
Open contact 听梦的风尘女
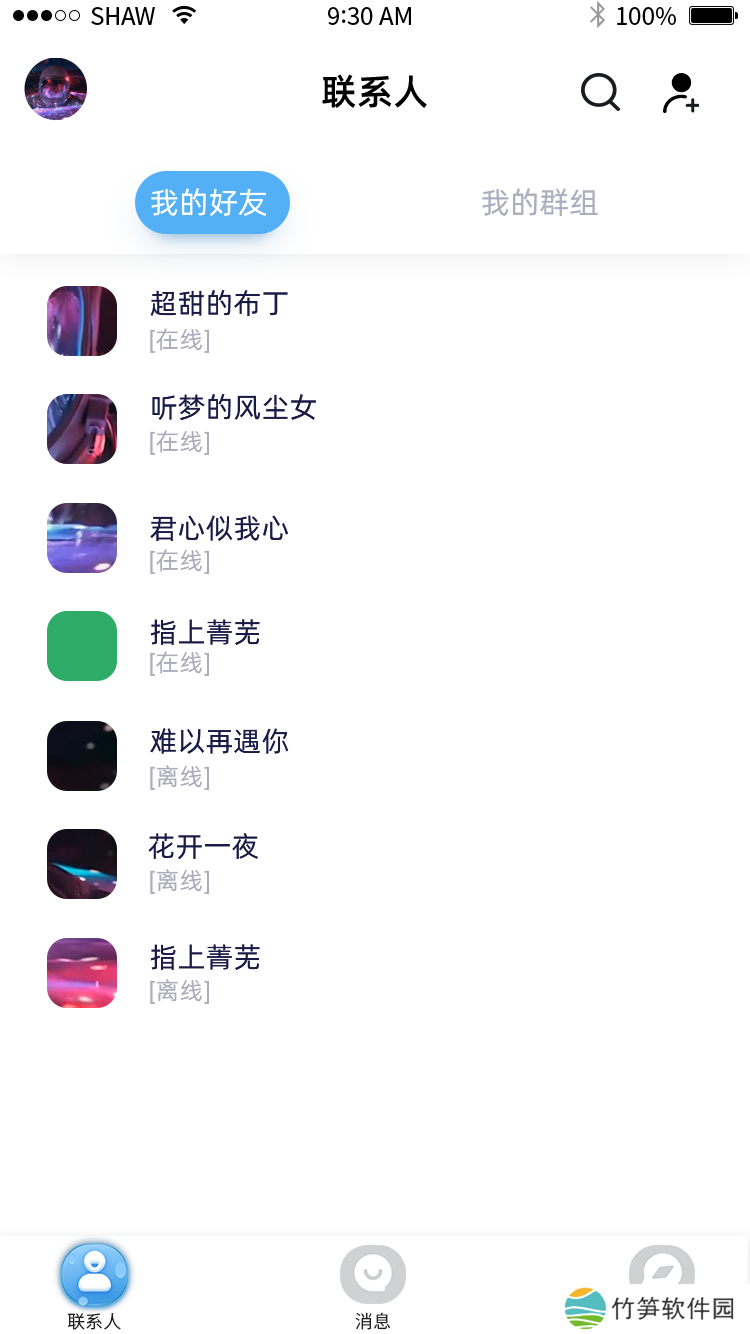(x=232, y=424)
